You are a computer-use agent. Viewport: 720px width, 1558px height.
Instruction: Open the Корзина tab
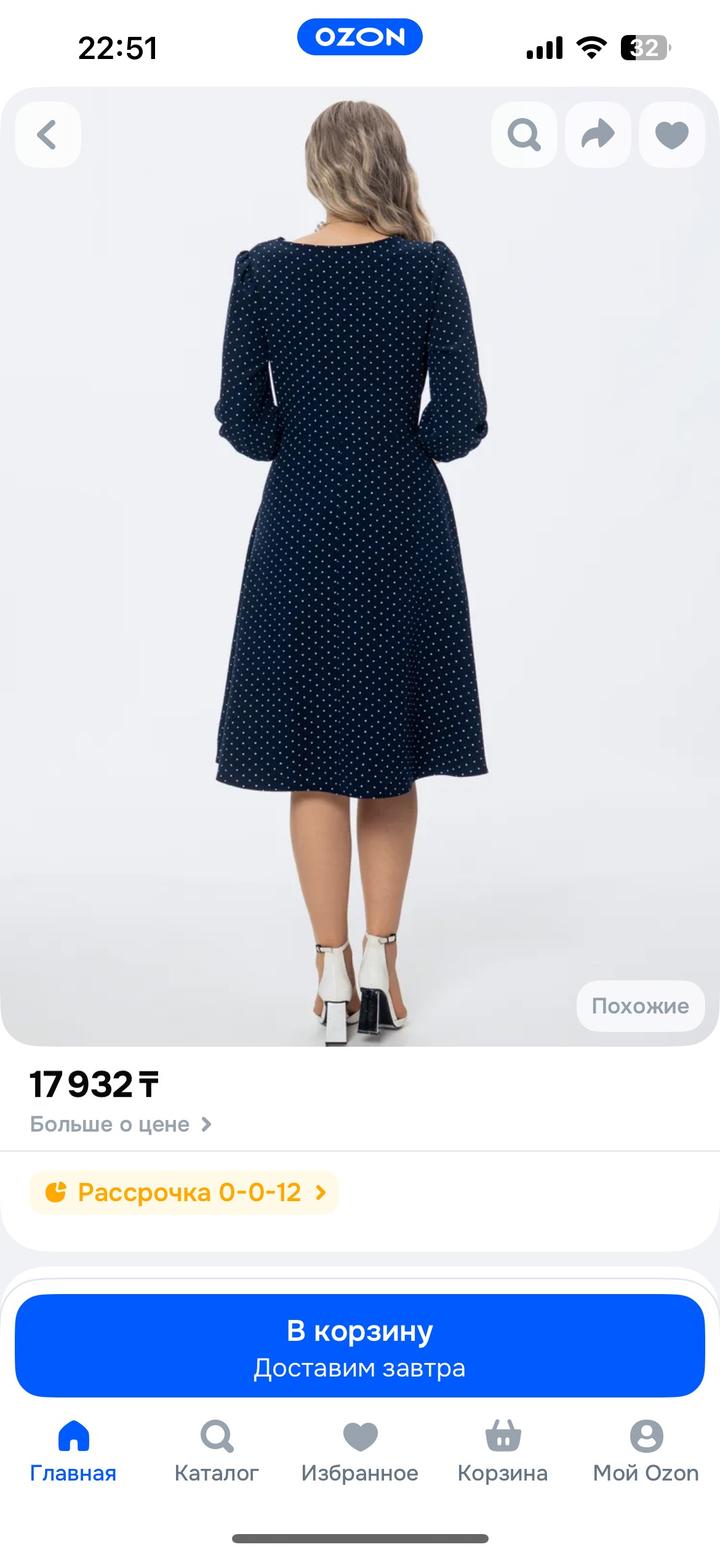click(502, 1451)
